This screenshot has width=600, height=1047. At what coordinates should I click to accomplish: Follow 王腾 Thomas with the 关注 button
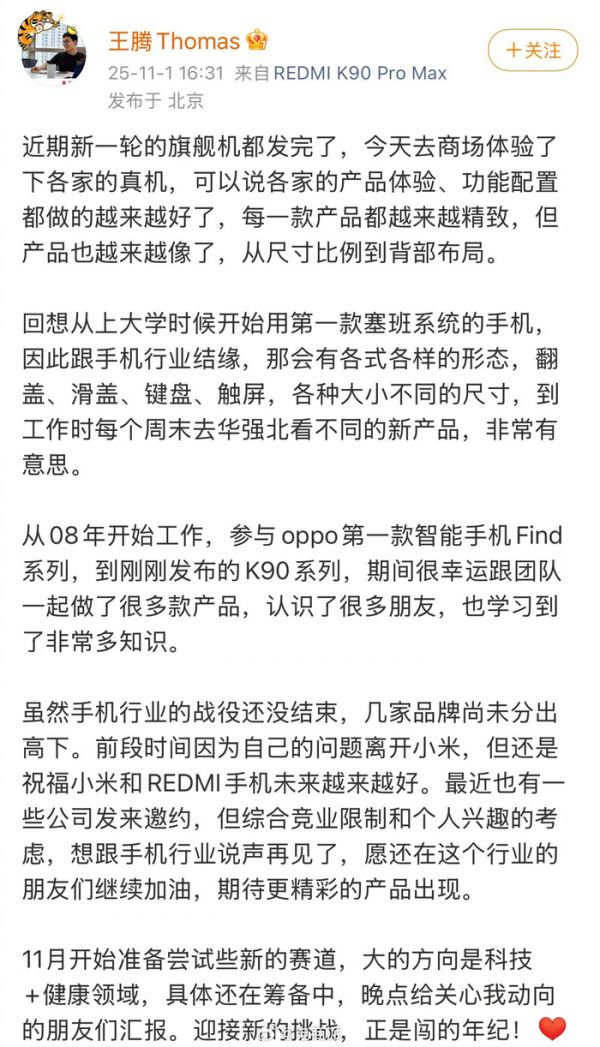pyautogui.click(x=533, y=49)
